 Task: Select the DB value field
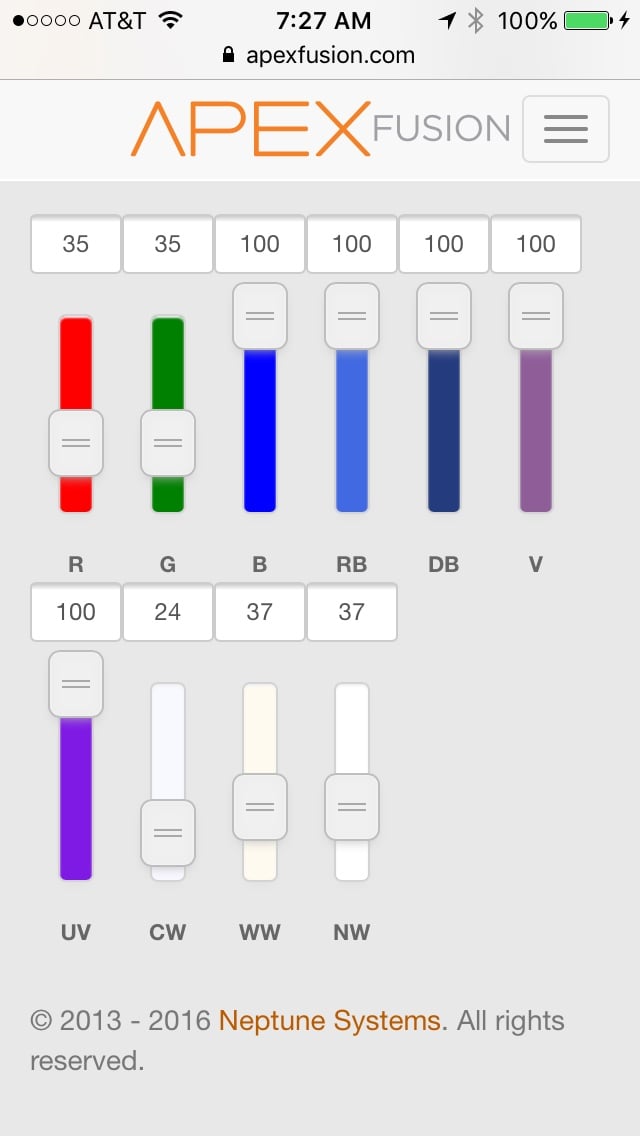444,244
